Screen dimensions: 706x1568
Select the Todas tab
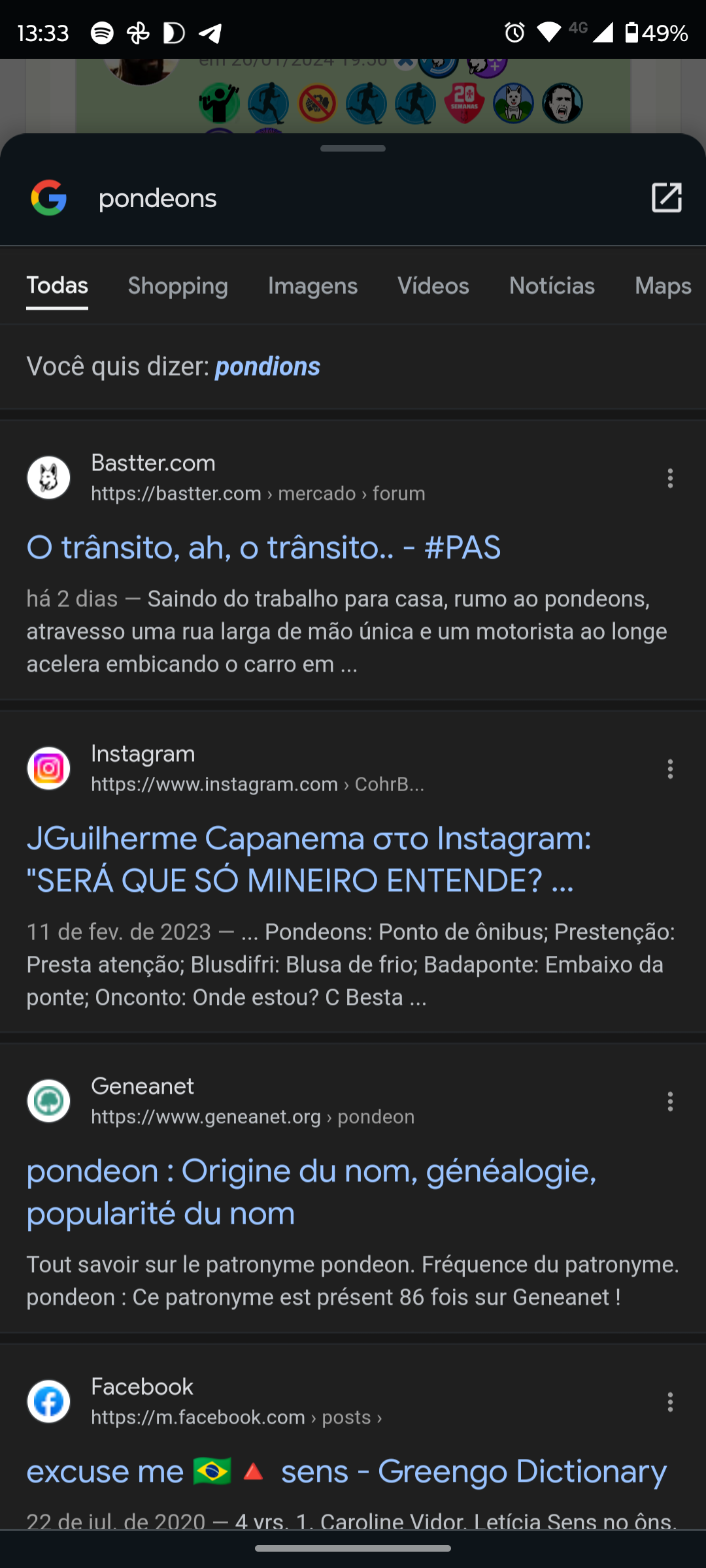[57, 286]
